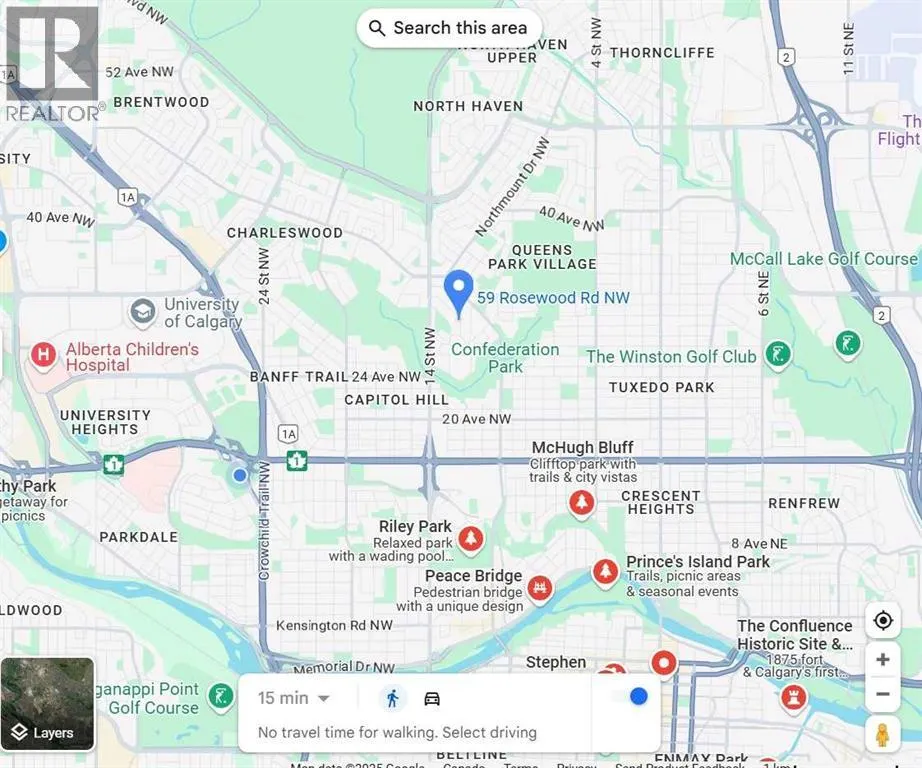
Task: Zoom out with the minus button
Action: point(882,694)
